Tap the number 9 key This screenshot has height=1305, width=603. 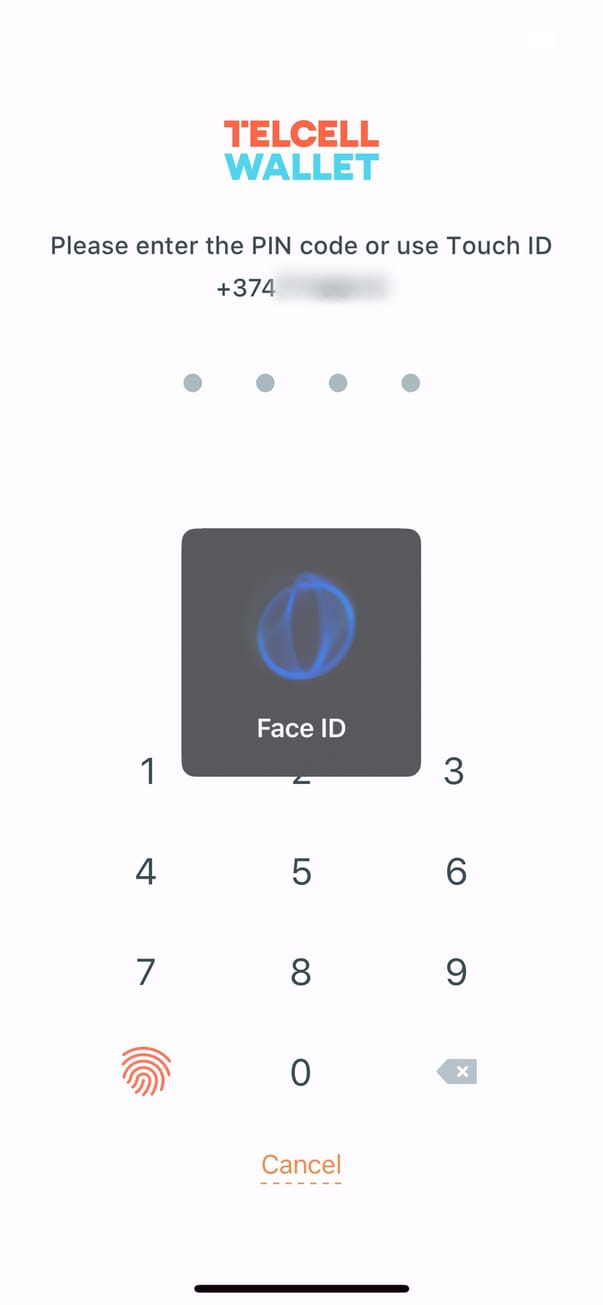(x=456, y=972)
